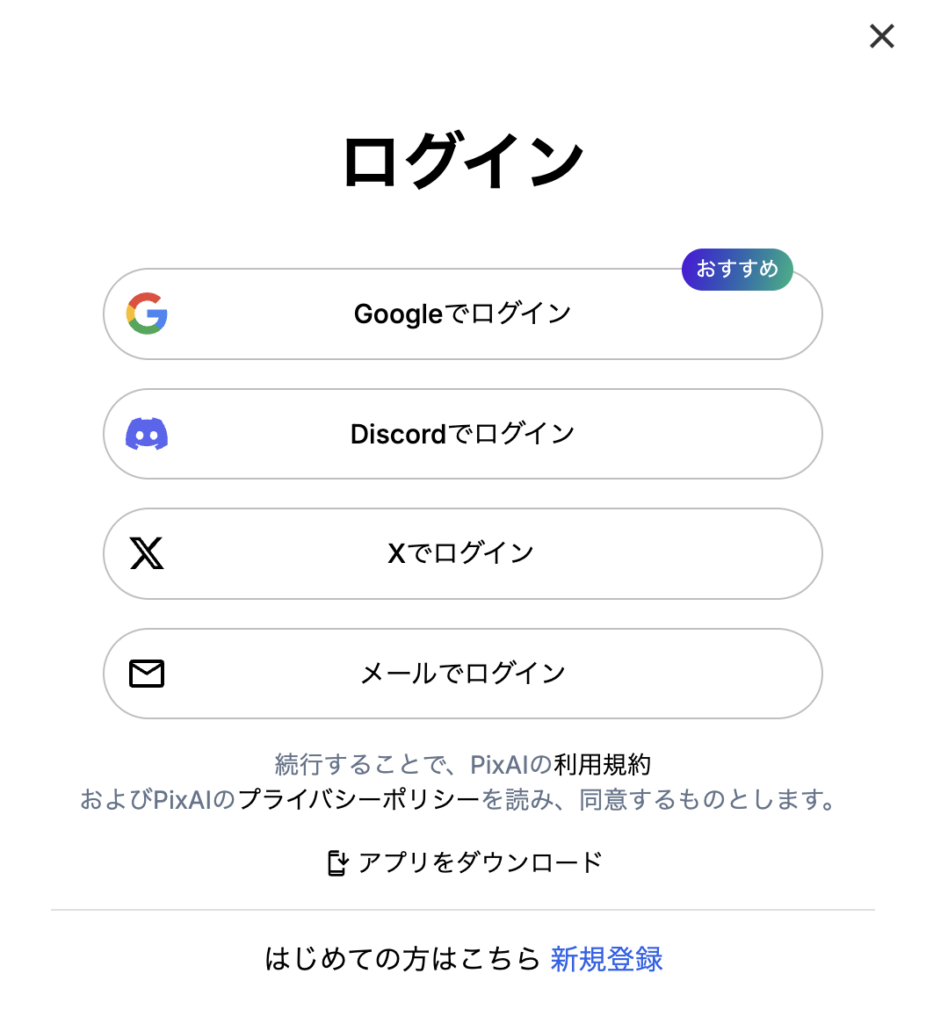Tap アプリをダウンロード

coord(465,862)
